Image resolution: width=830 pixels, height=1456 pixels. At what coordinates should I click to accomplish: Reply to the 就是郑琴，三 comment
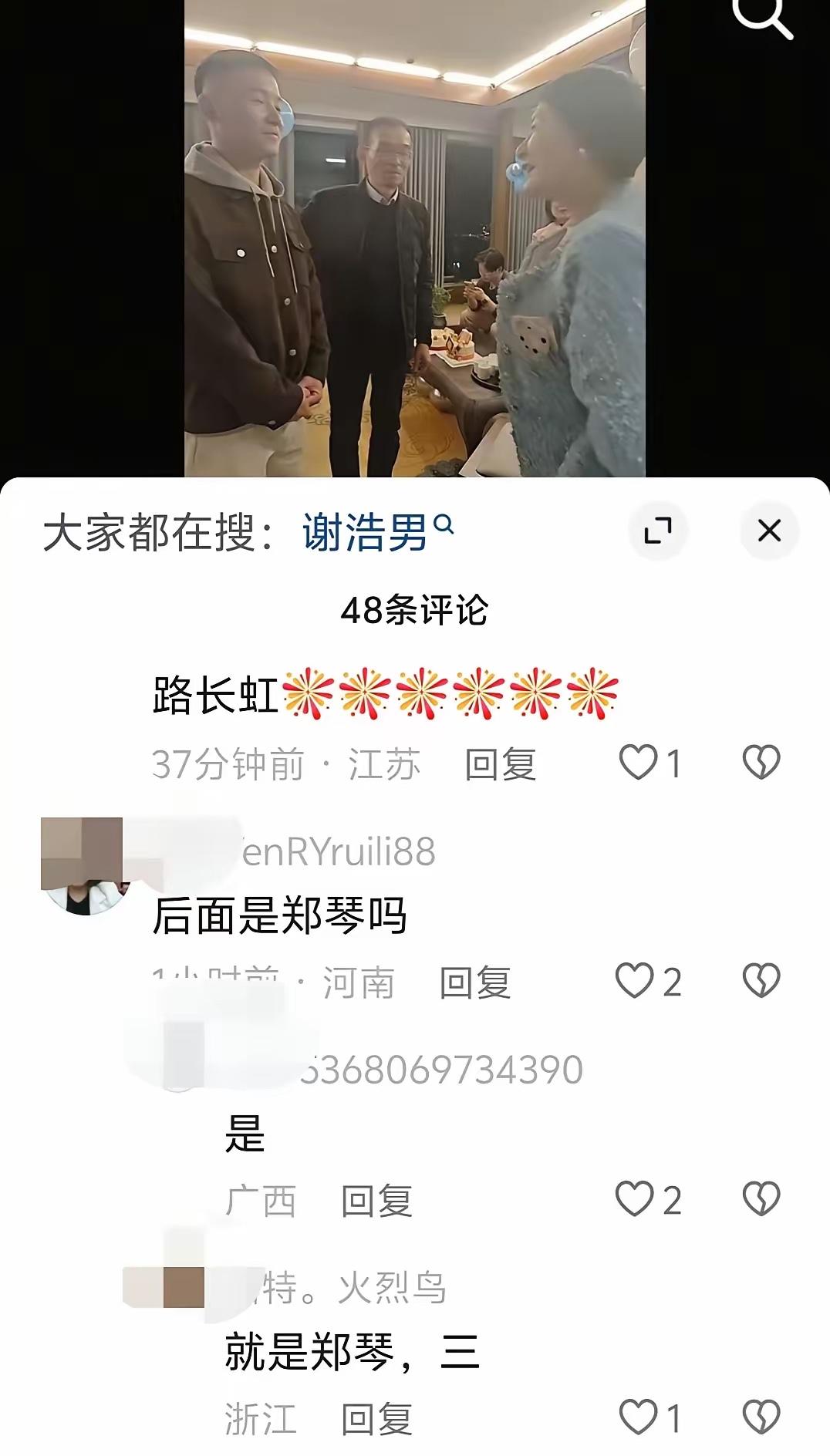(x=376, y=1419)
